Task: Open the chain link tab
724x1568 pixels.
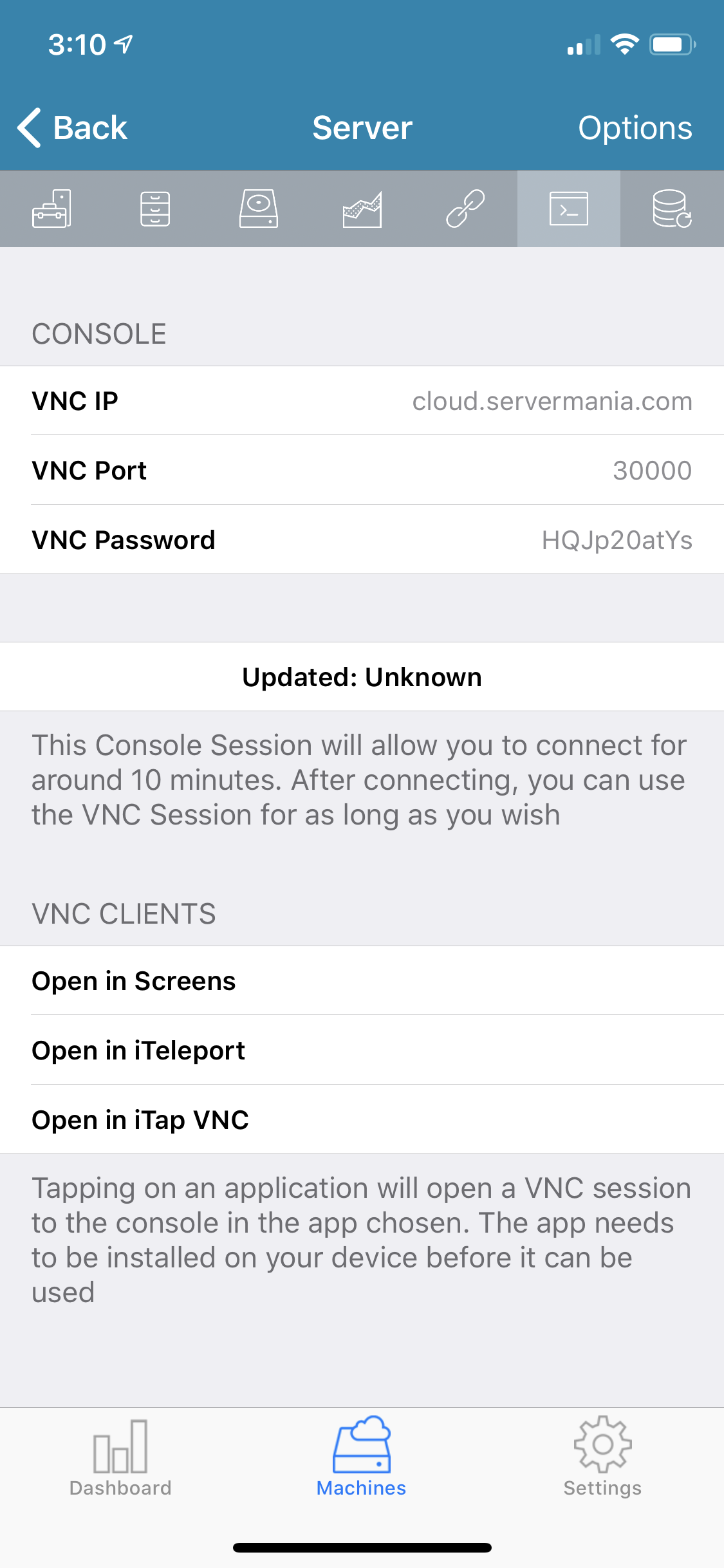Action: point(465,209)
